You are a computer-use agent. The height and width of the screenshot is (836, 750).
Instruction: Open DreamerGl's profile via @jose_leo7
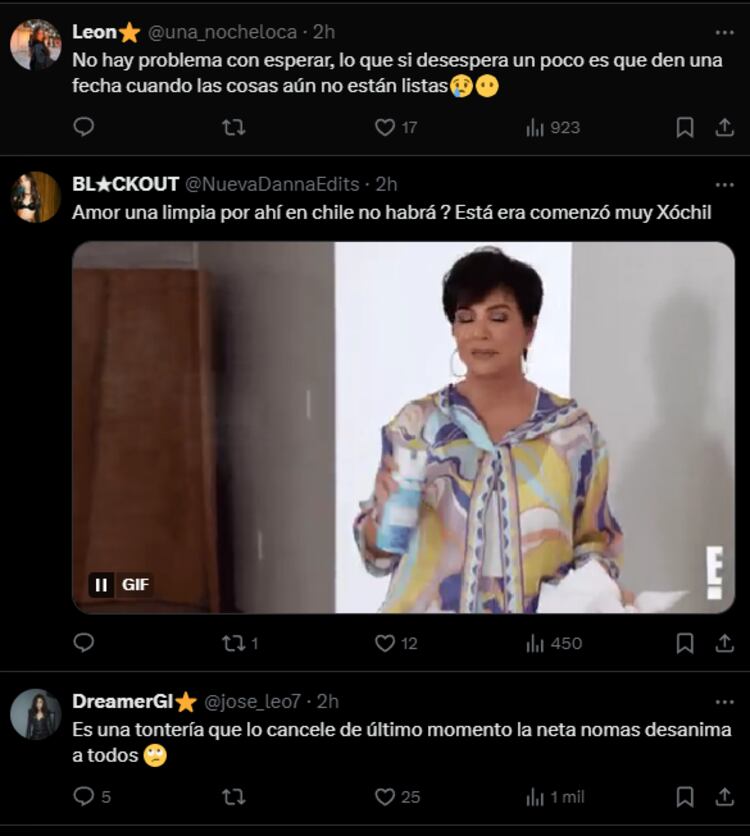[x=257, y=701]
